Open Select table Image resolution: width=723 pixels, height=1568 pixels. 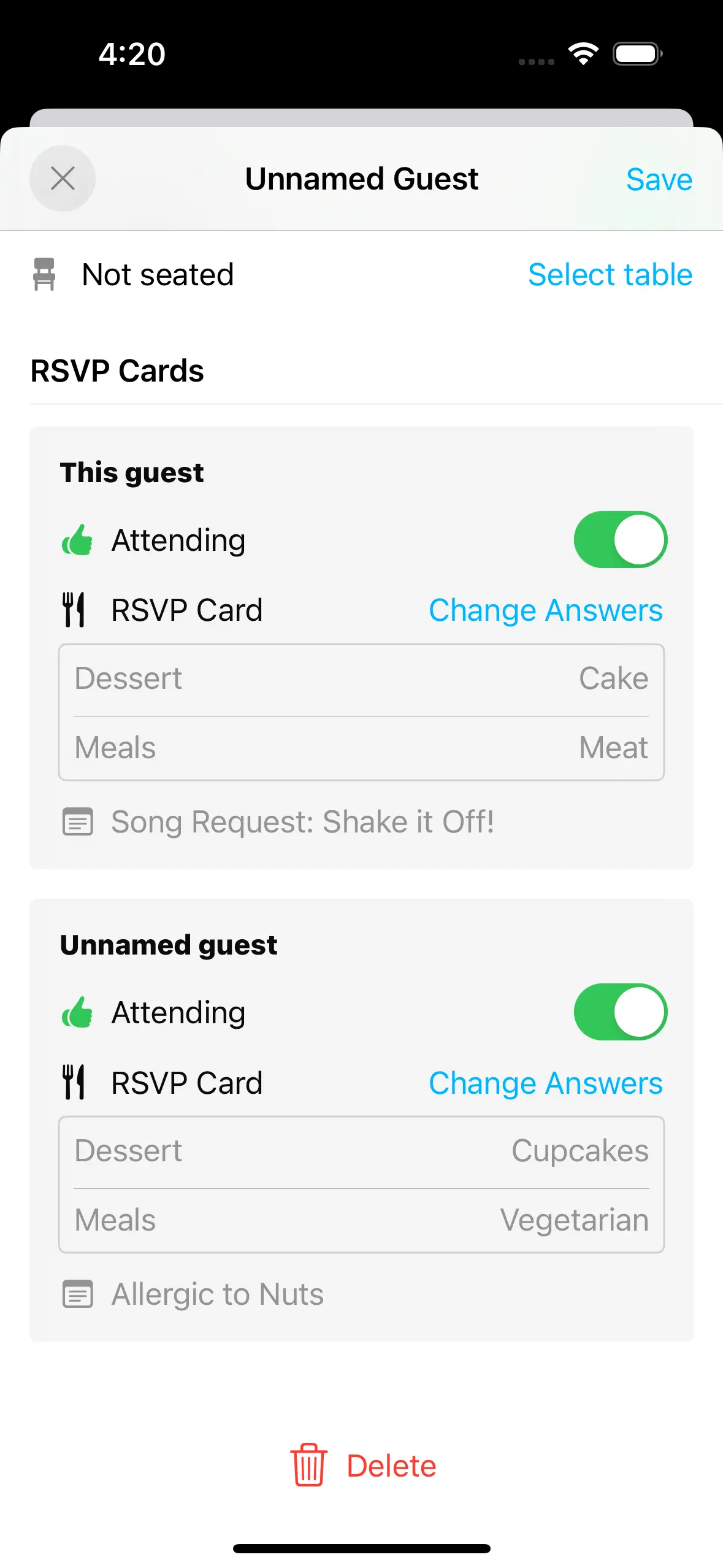[610, 274]
